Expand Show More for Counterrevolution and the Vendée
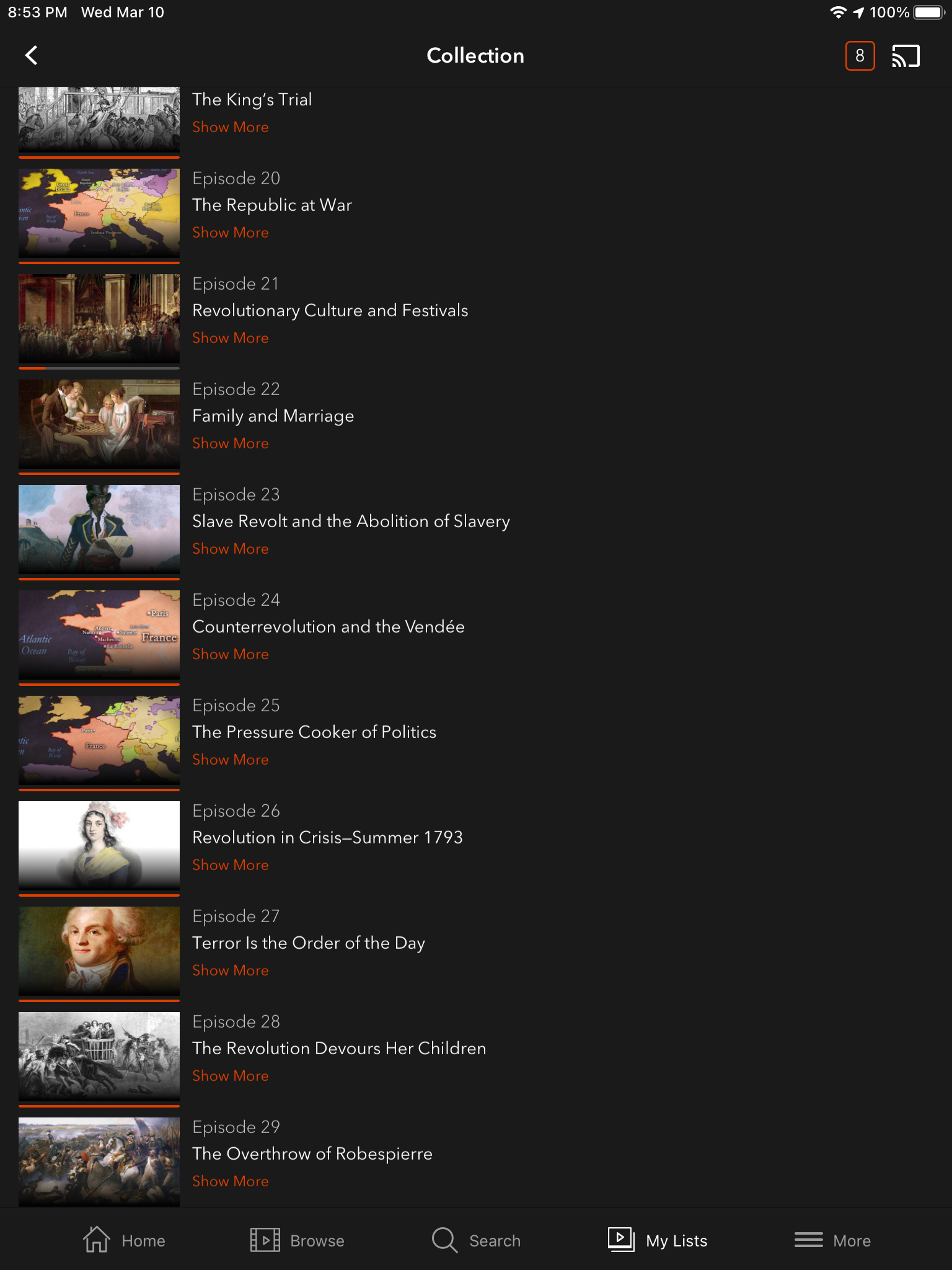The image size is (952, 1270). pos(231,654)
